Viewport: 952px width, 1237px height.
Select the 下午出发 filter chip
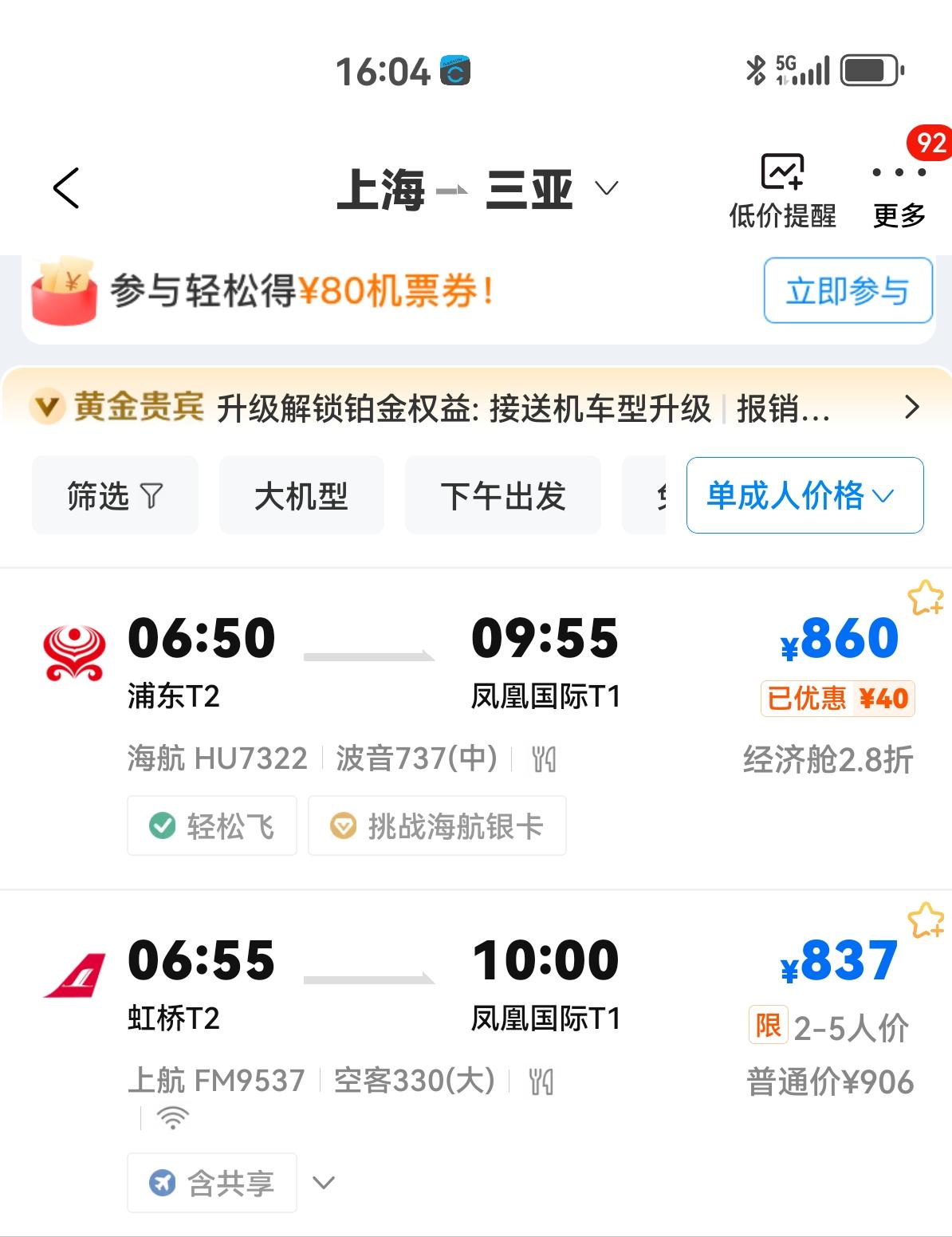tap(502, 495)
